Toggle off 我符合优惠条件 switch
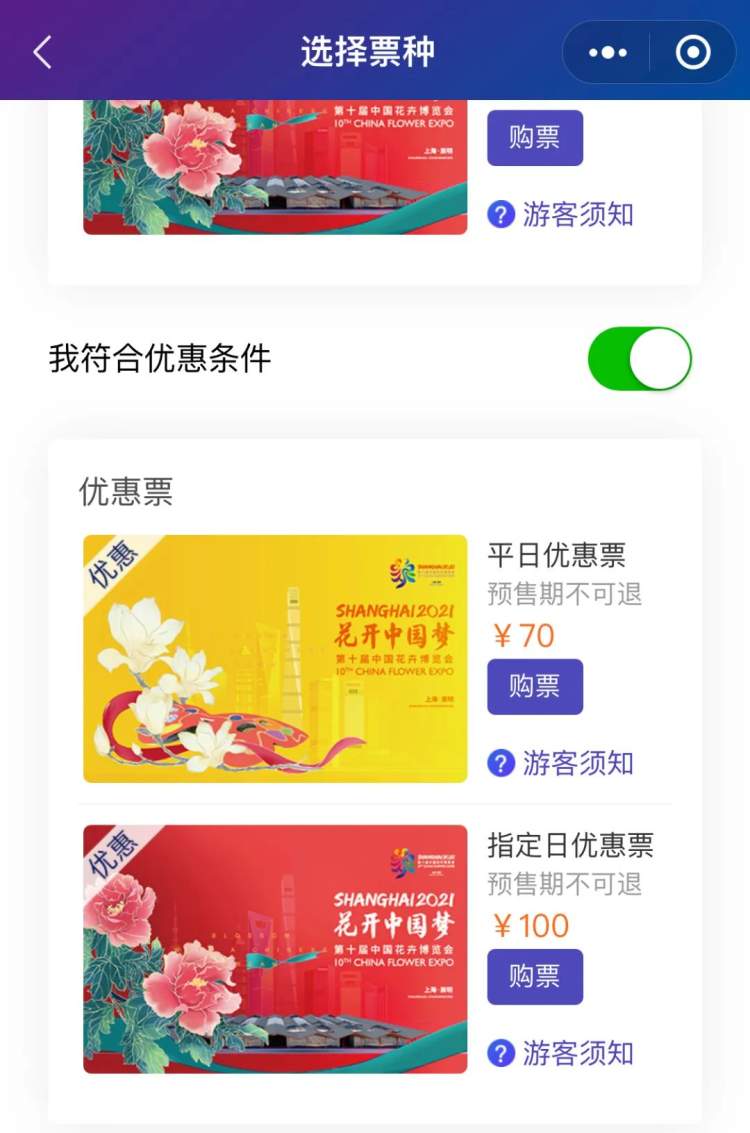The image size is (750, 1133). coord(640,358)
